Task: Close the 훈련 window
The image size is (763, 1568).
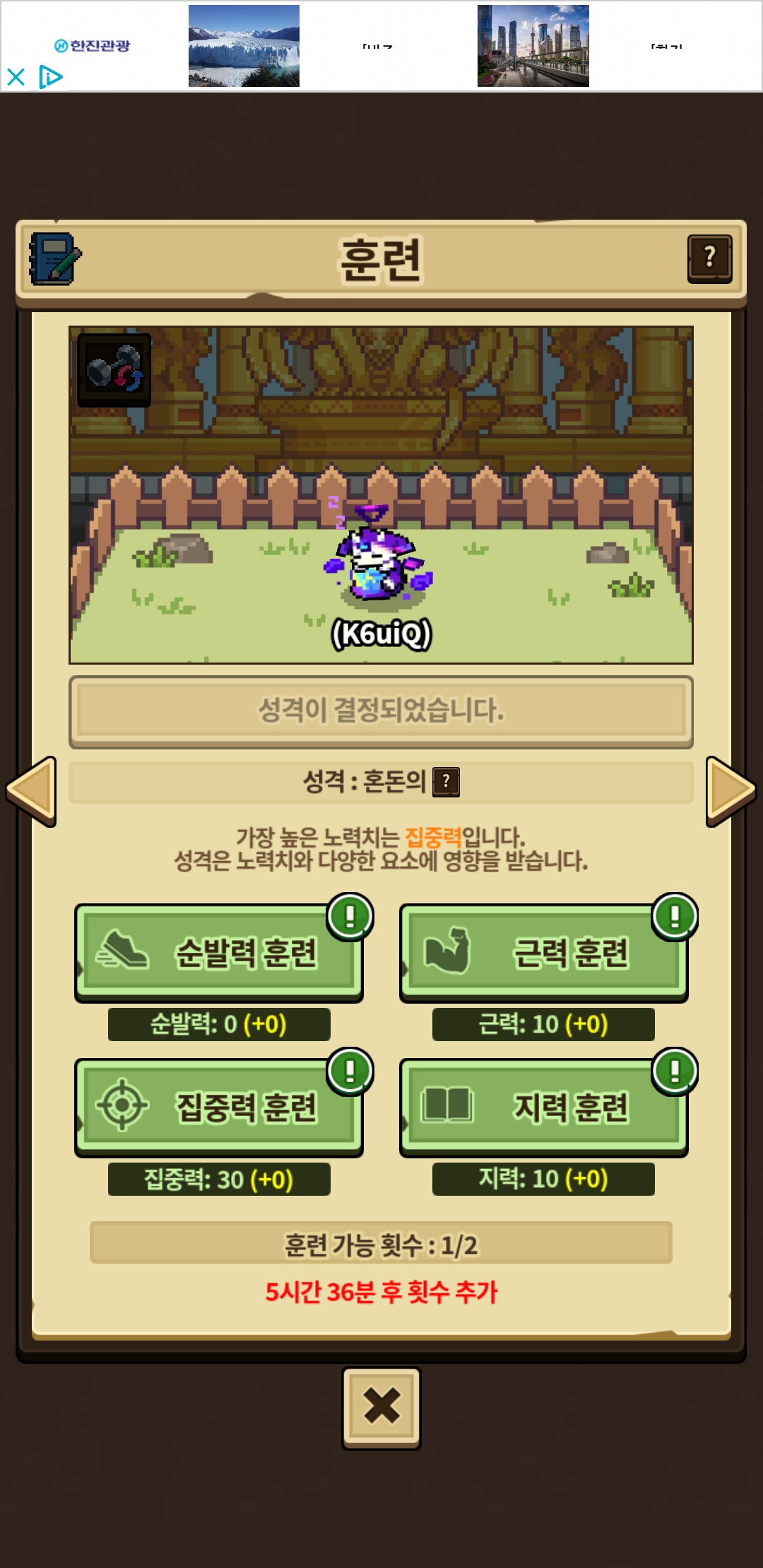Action: pos(381,1406)
